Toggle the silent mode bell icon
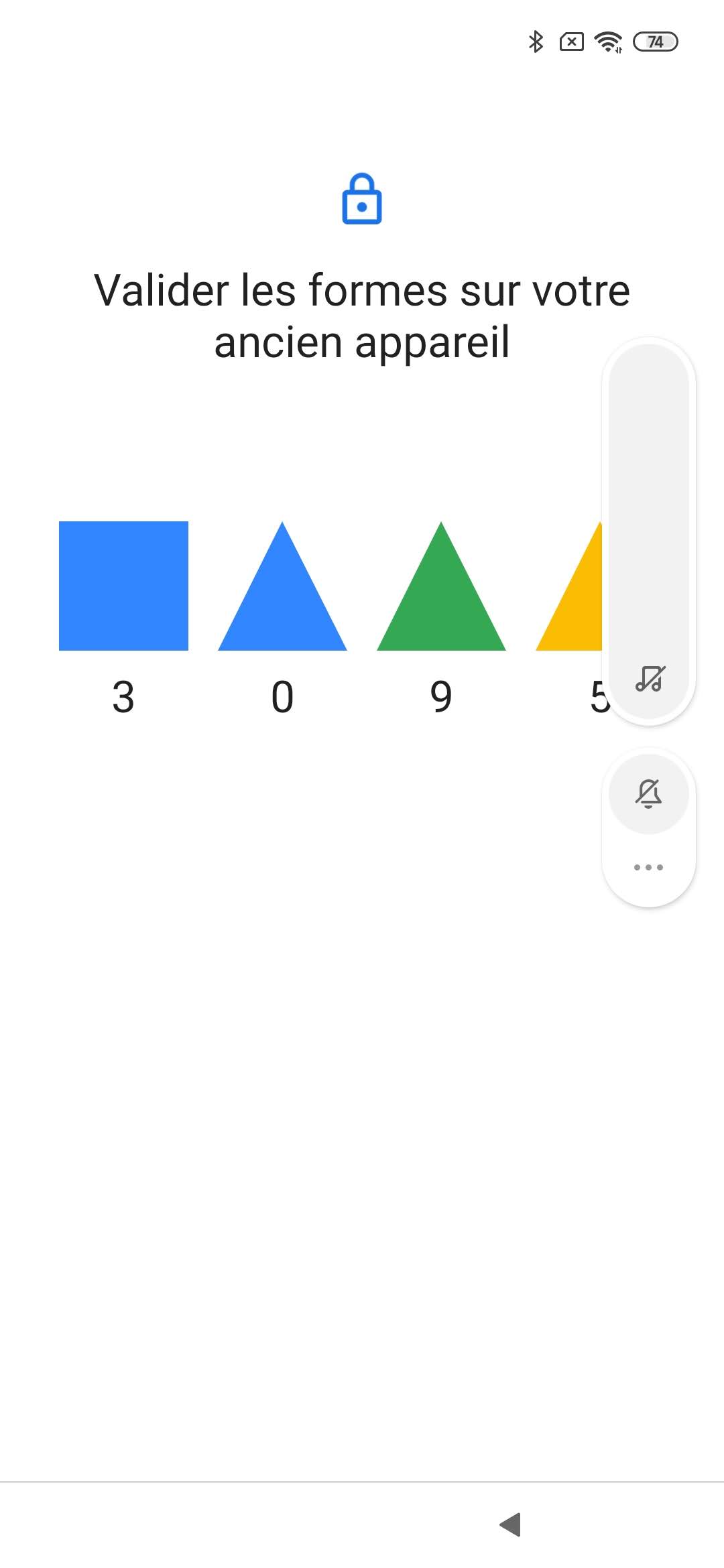724x1568 pixels. (x=648, y=794)
